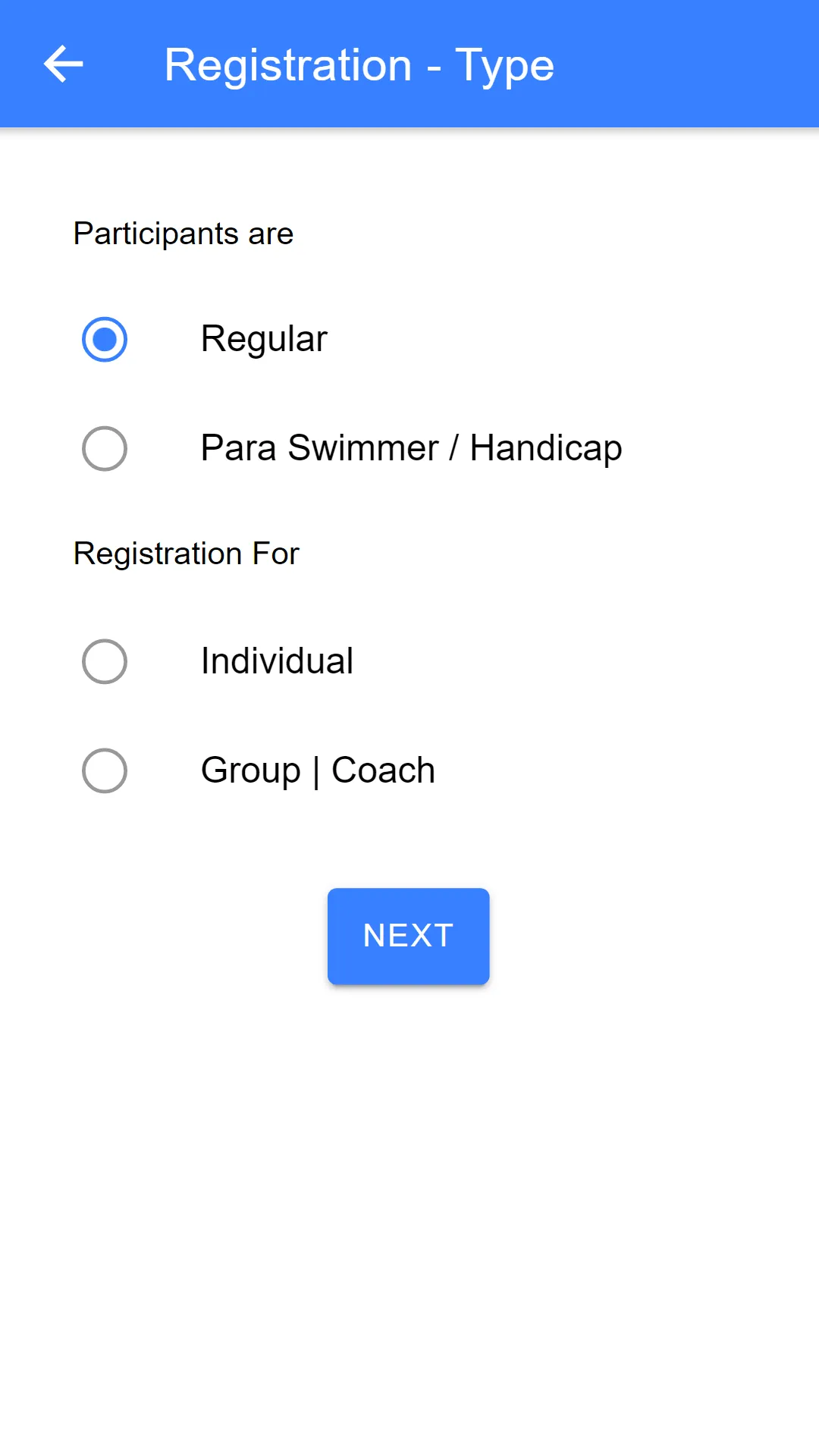Screen dimensions: 819x1456
Task: Select Group | Coach registration
Action: (105, 770)
